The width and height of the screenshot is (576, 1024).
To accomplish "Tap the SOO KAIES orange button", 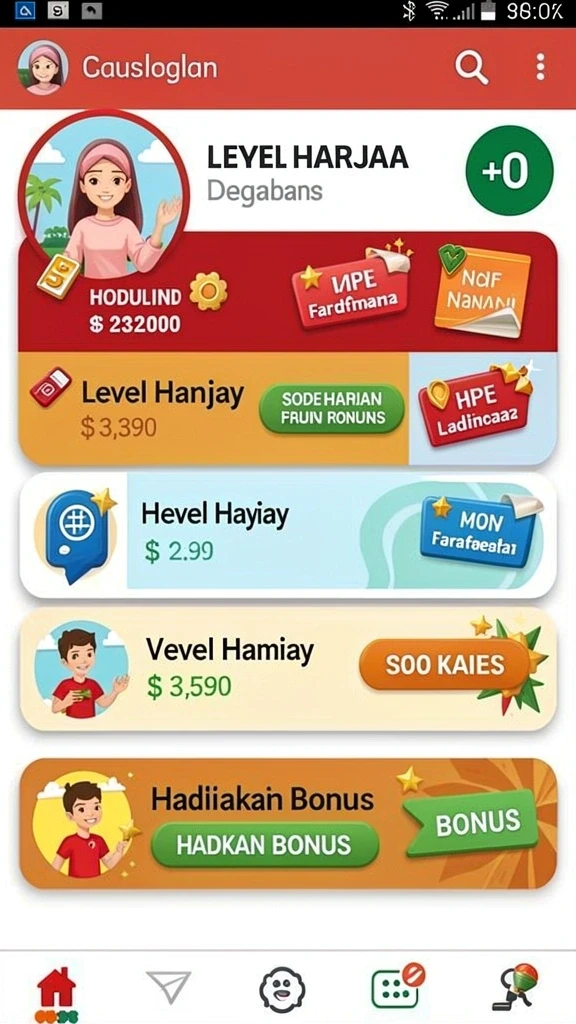I will click(445, 665).
